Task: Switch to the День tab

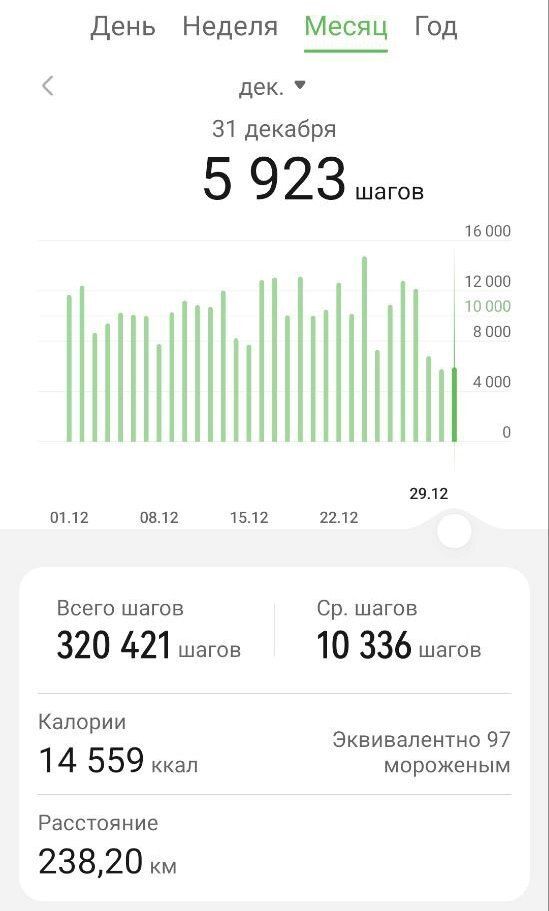Action: click(123, 27)
